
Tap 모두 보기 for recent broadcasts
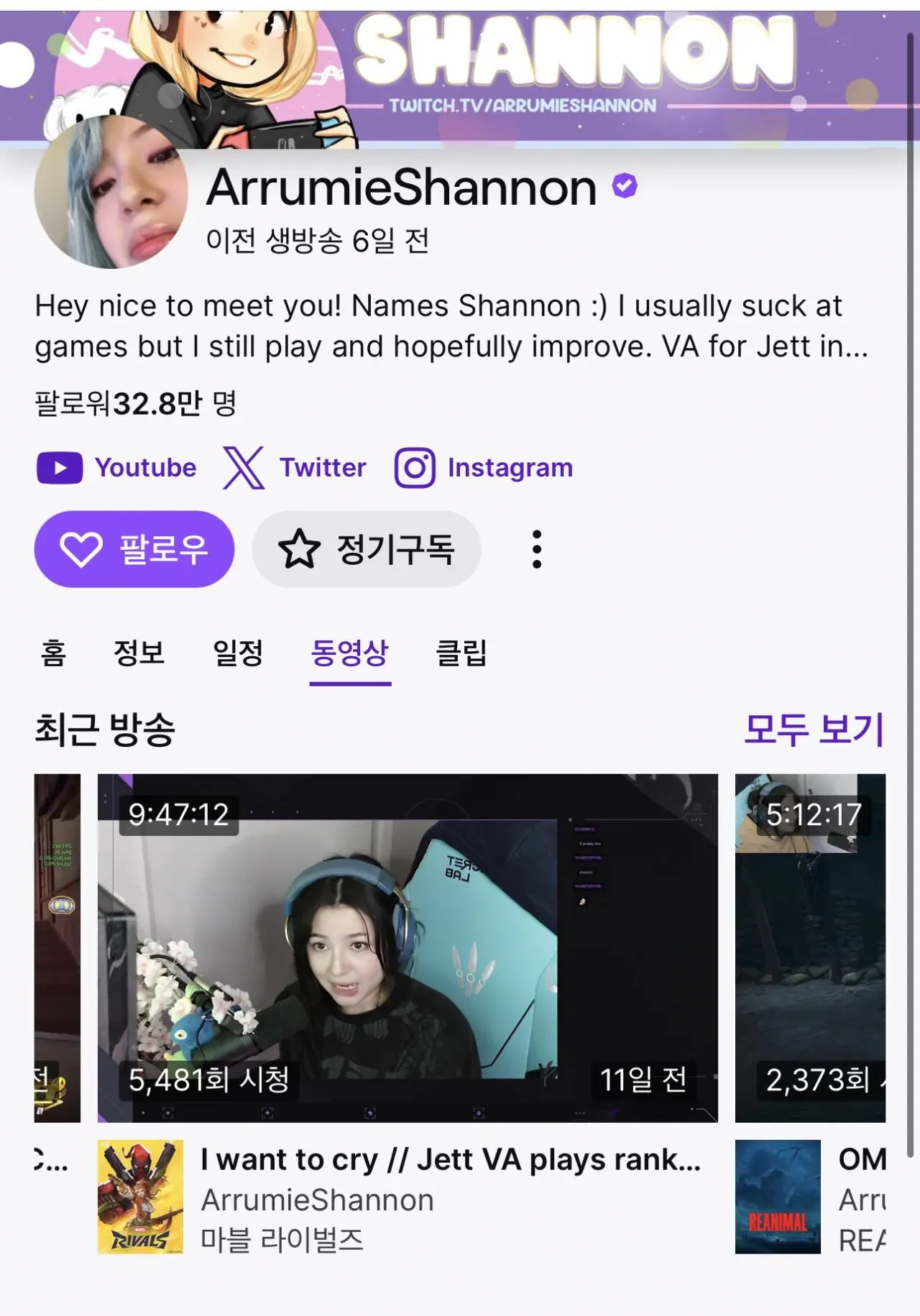813,730
